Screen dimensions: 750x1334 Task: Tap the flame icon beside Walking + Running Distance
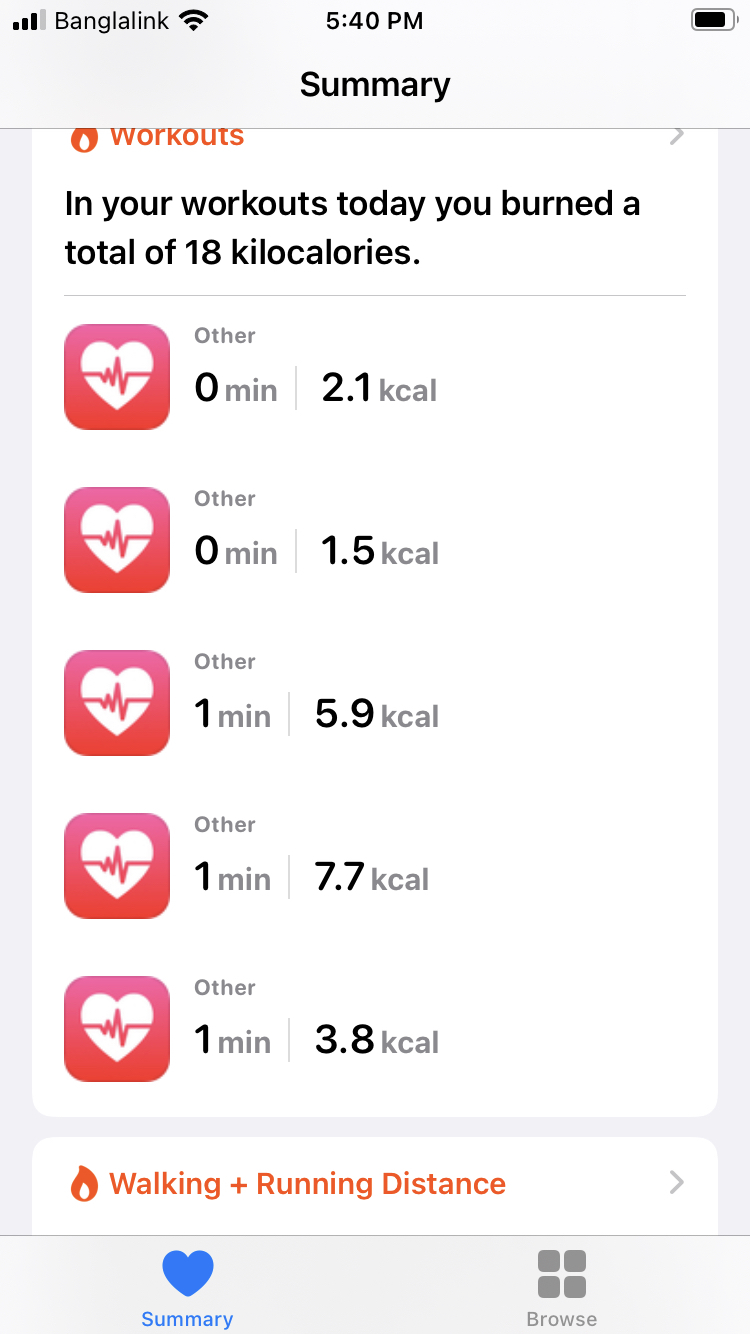(x=85, y=1183)
